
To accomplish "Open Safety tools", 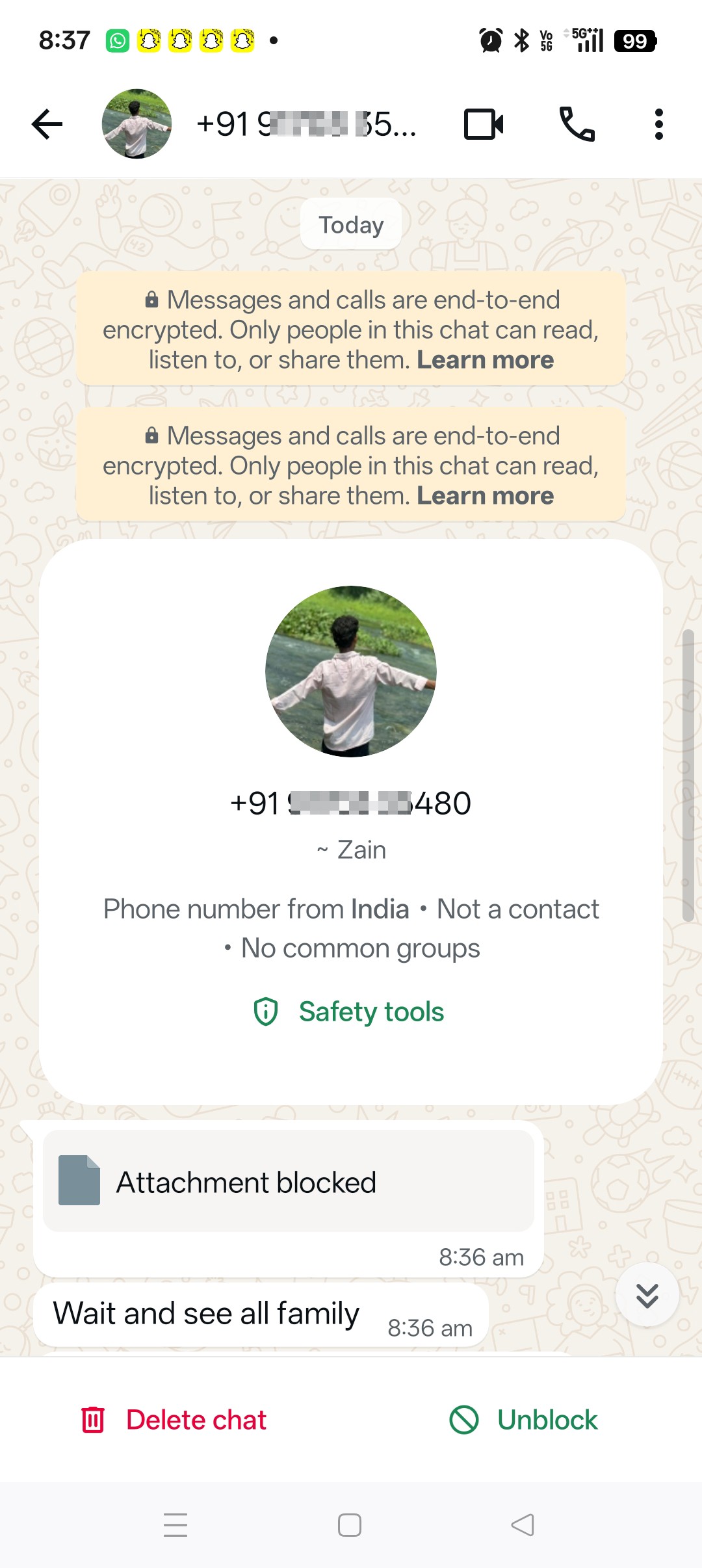I will click(349, 1012).
